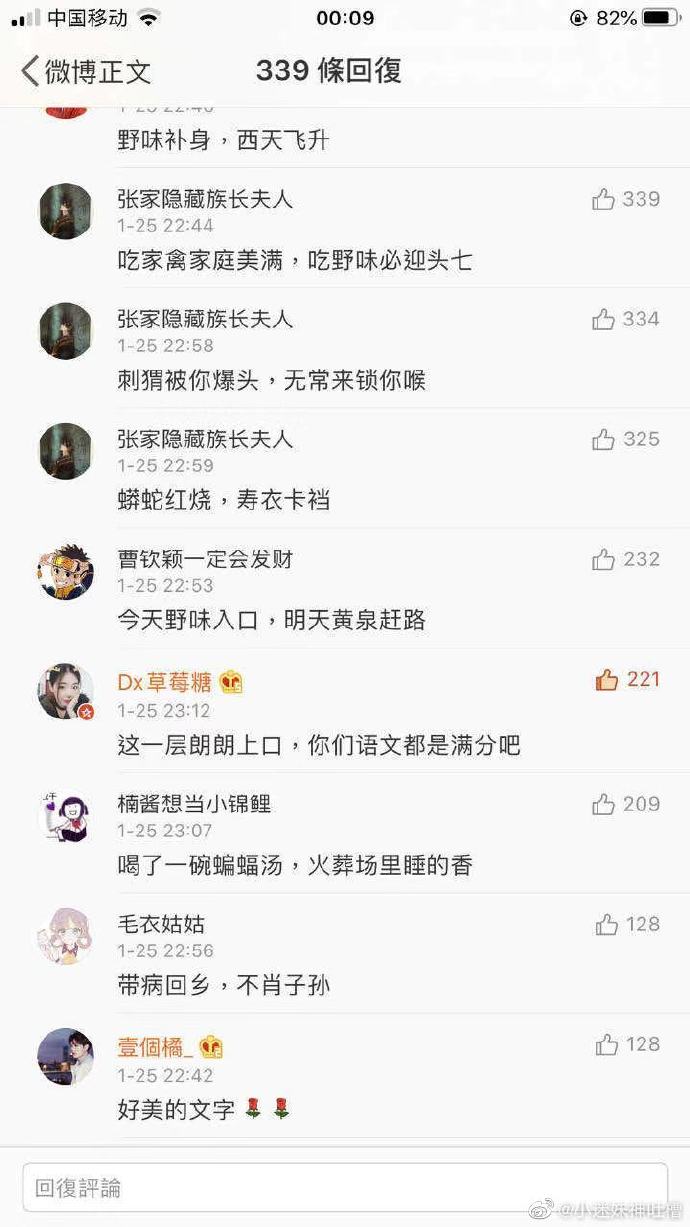This screenshot has height=1227, width=690.
Task: Unlike Dx草莓糖's comment
Action: 607,680
